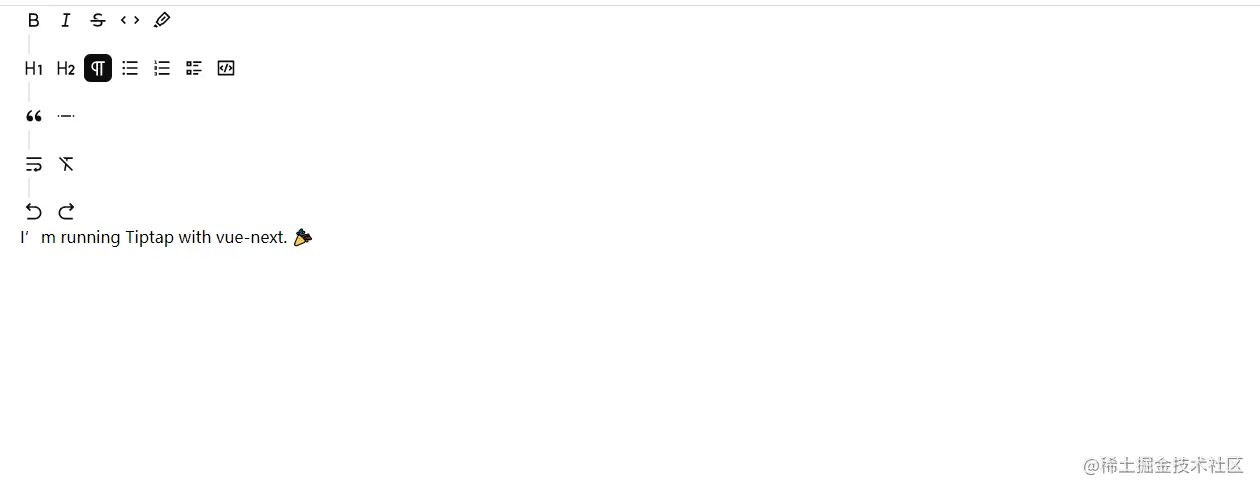Insert a code block
Screen dimensions: 1260x492
tap(226, 68)
